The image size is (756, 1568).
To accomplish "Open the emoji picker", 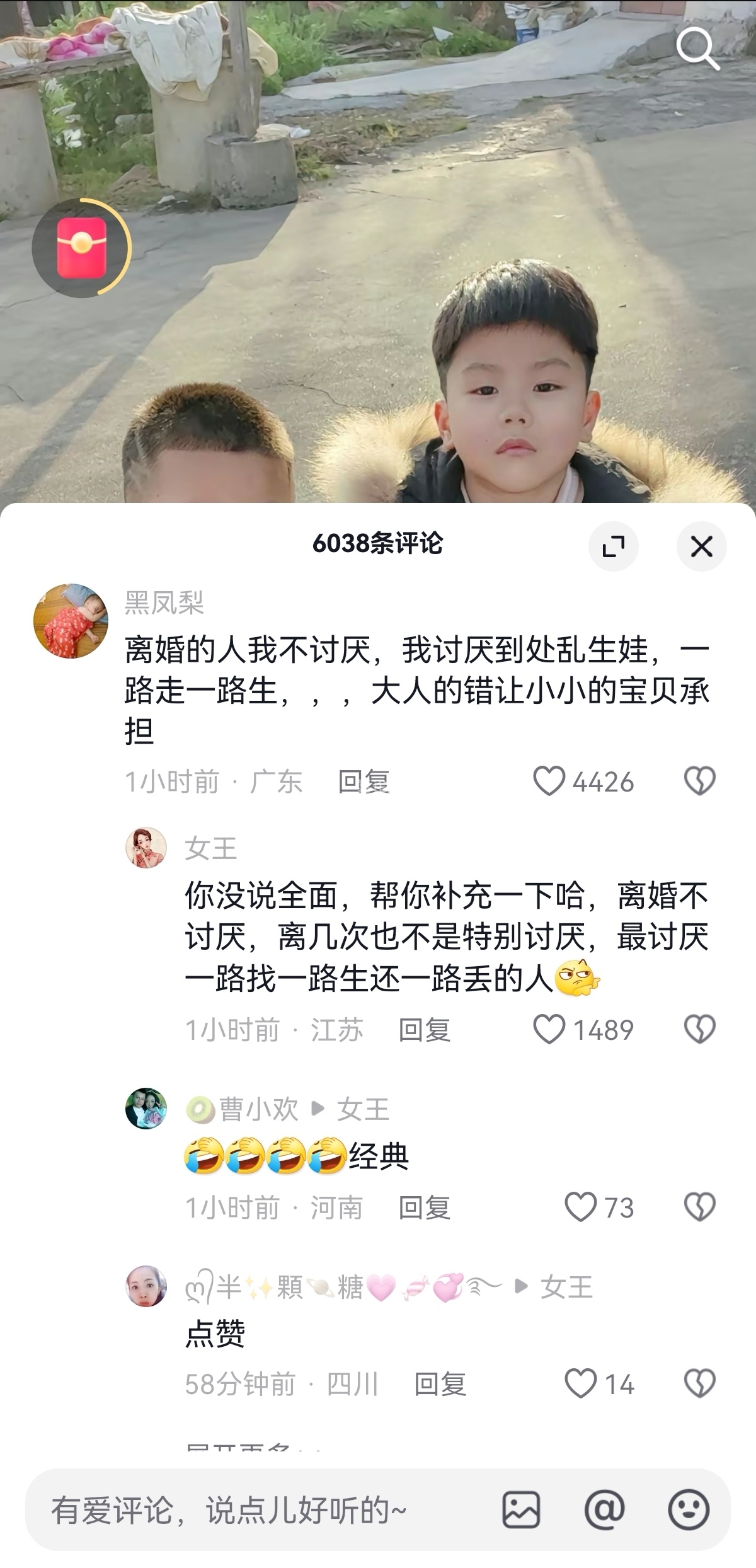I will click(x=688, y=1510).
